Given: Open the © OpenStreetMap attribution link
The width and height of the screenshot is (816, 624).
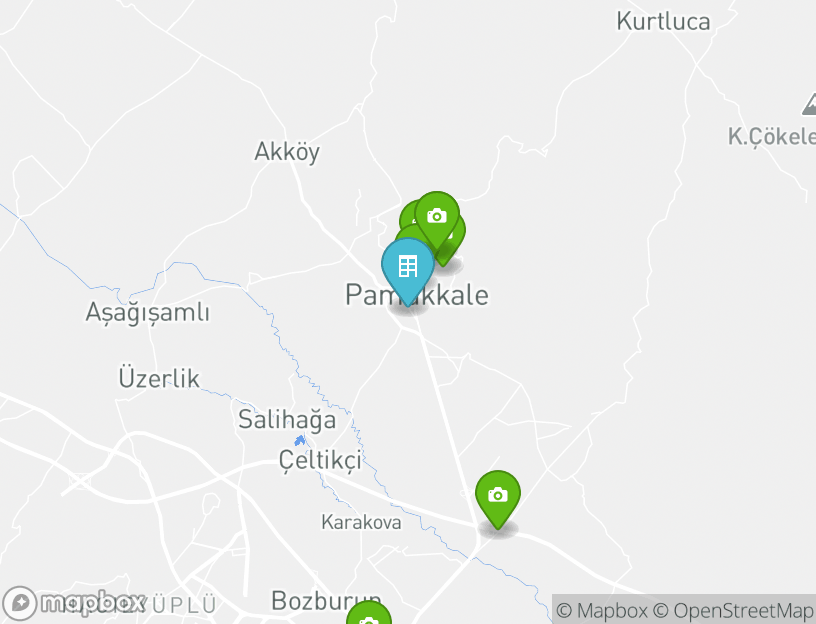Looking at the screenshot, I should [x=733, y=610].
